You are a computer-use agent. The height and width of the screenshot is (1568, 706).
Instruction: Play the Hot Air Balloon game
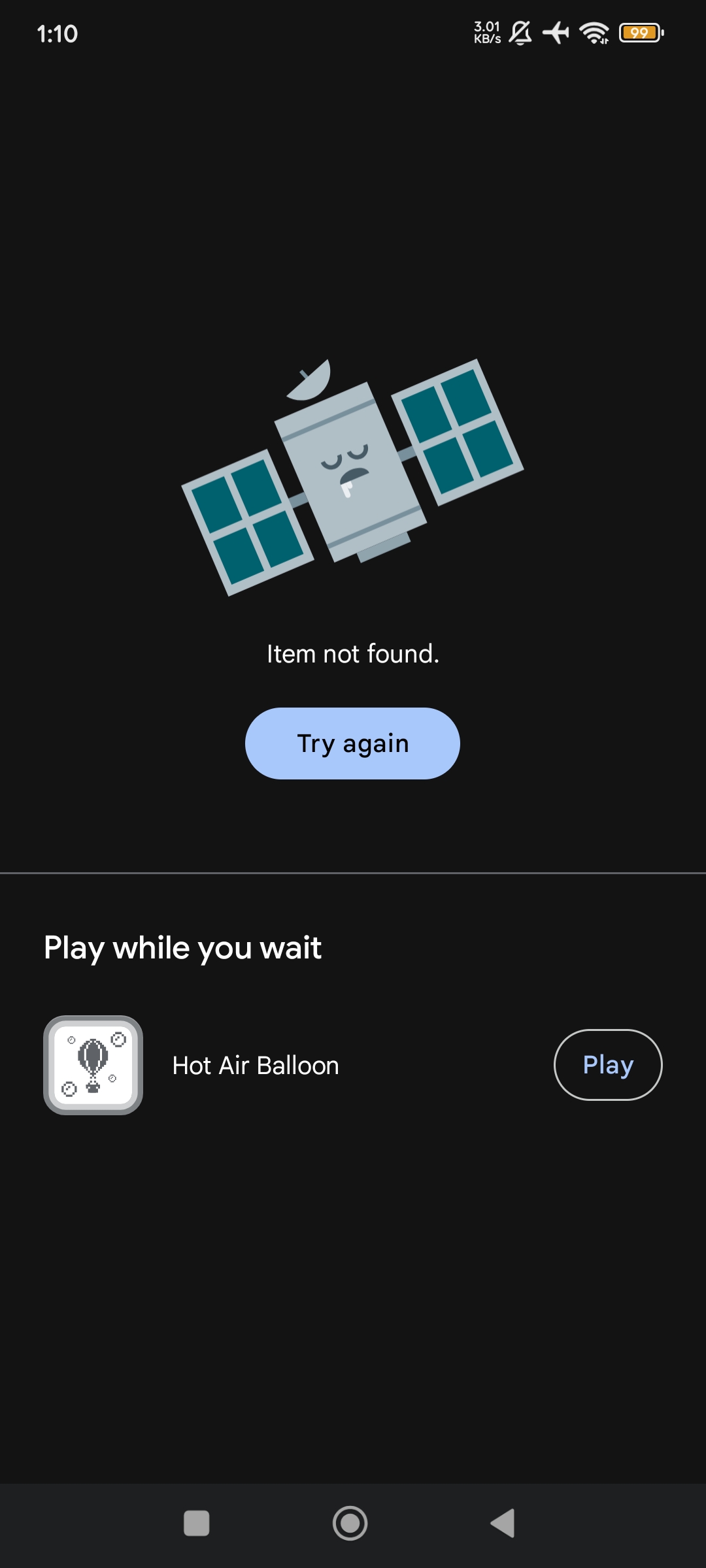pyautogui.click(x=607, y=1065)
